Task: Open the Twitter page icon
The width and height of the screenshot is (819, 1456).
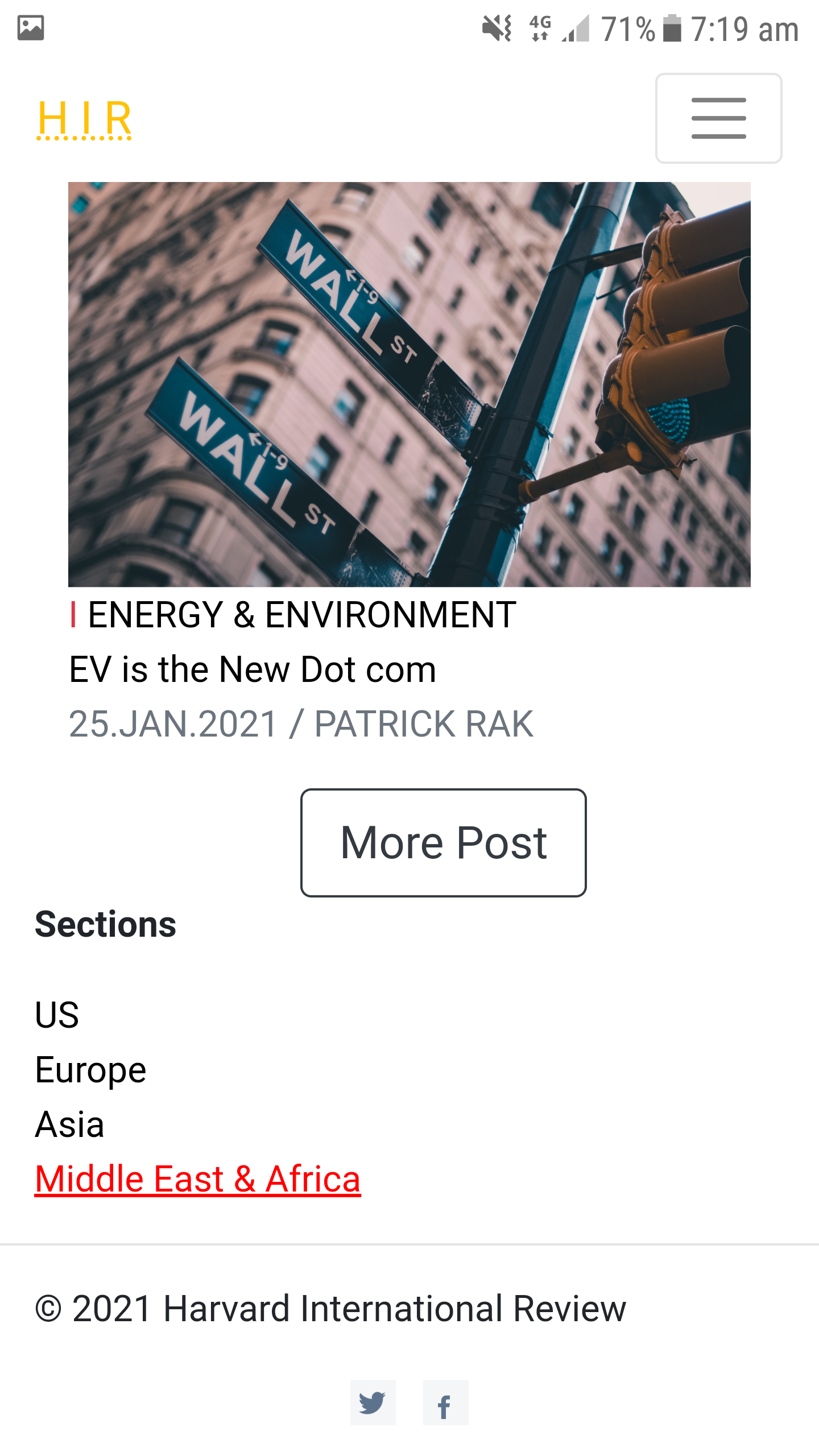Action: (373, 1403)
